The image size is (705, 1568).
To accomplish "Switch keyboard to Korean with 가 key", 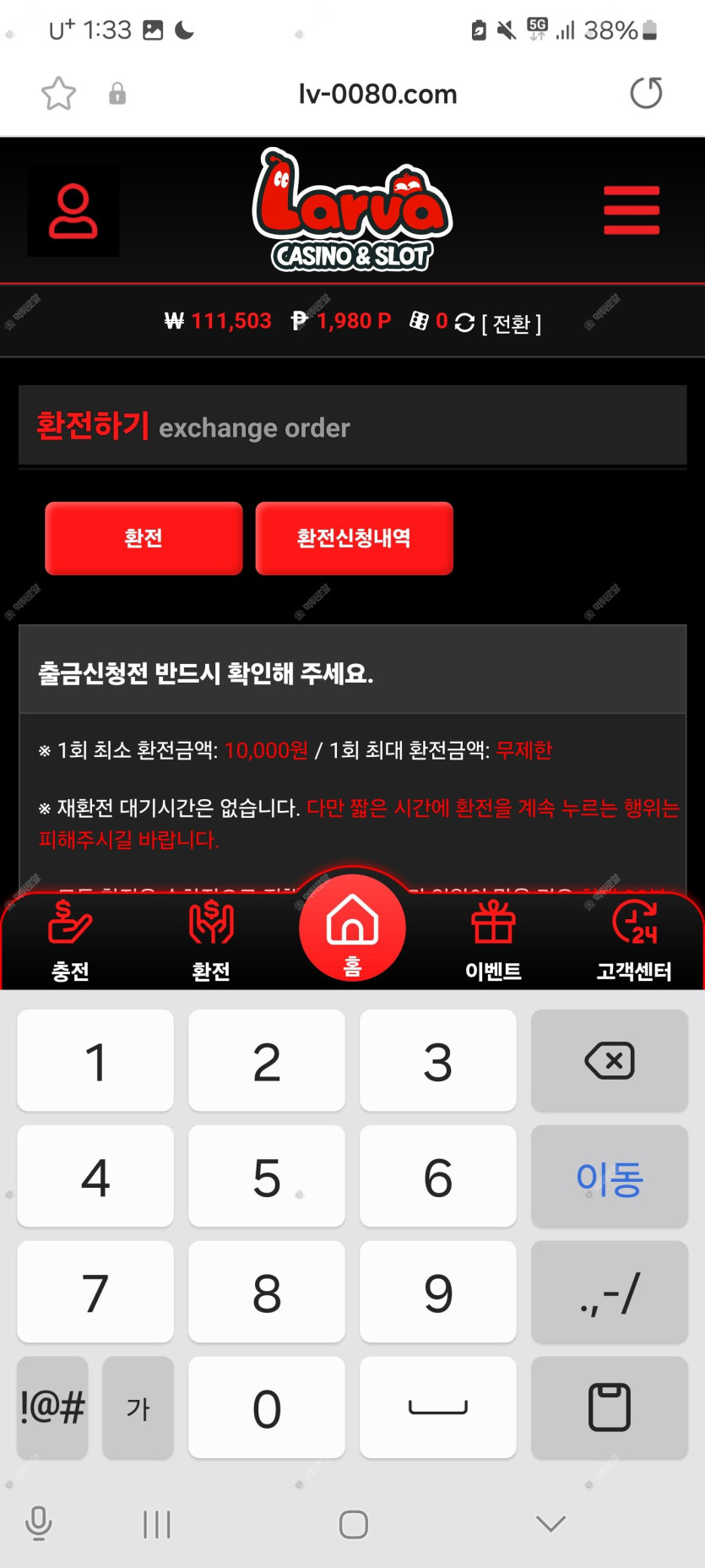I will coord(138,1407).
